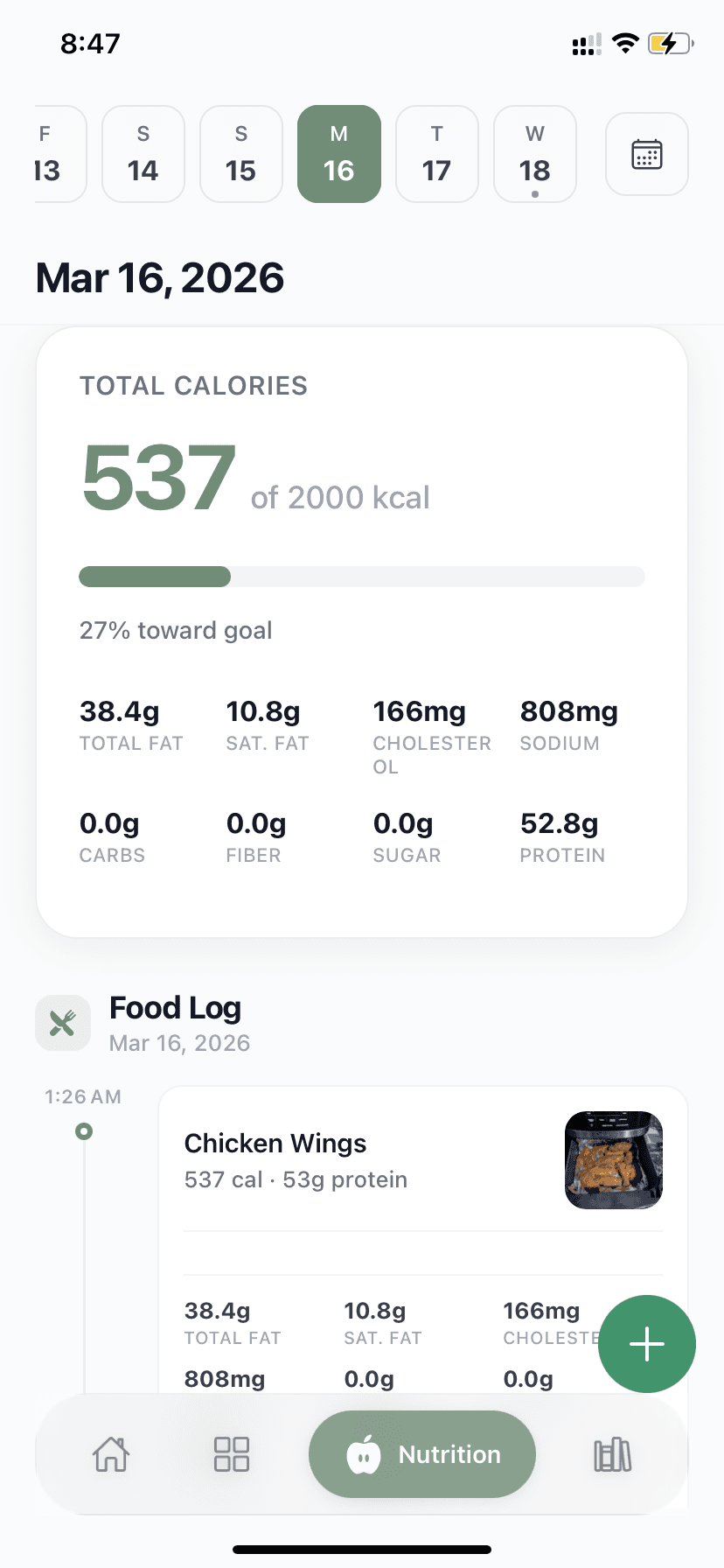Select Tuesday the 17th
Viewport: 724px width, 1568px height.
pos(437,154)
